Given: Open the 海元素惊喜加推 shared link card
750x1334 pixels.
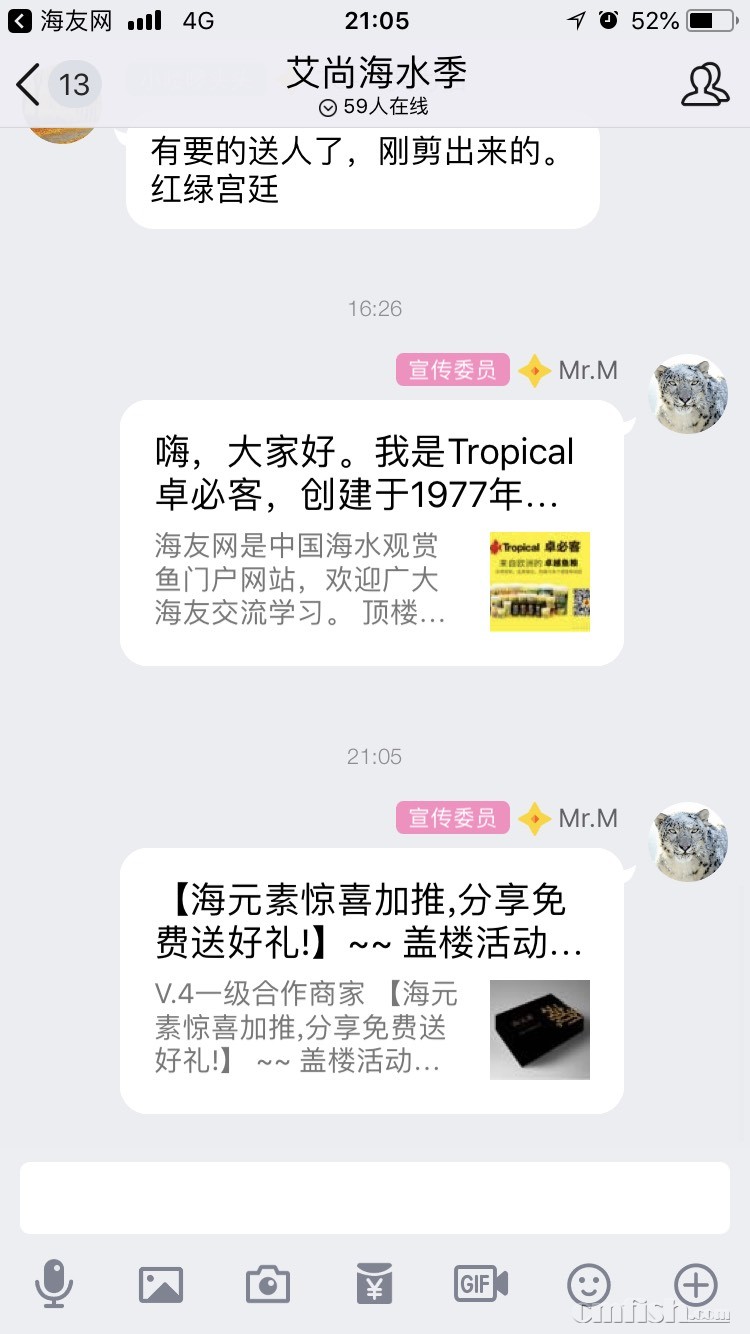Looking at the screenshot, I should point(372,980).
